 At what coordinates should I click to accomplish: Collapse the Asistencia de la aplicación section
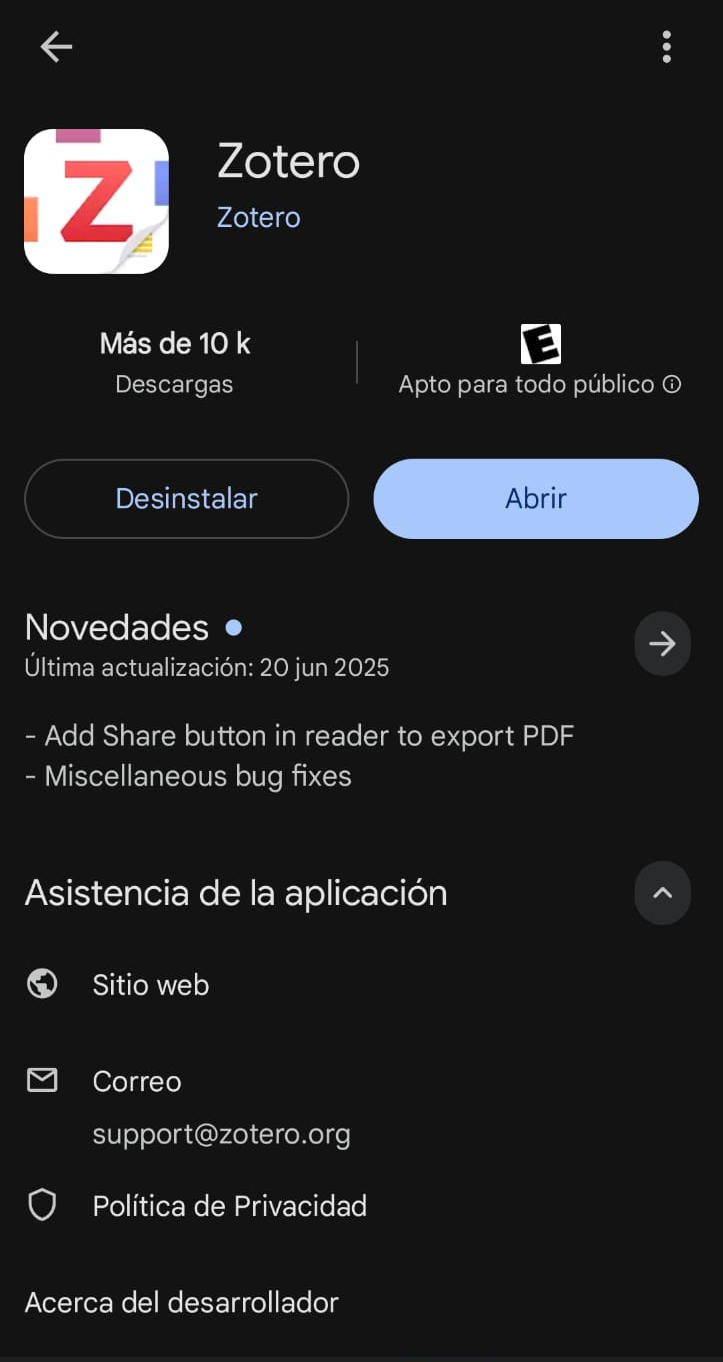pyautogui.click(x=662, y=892)
